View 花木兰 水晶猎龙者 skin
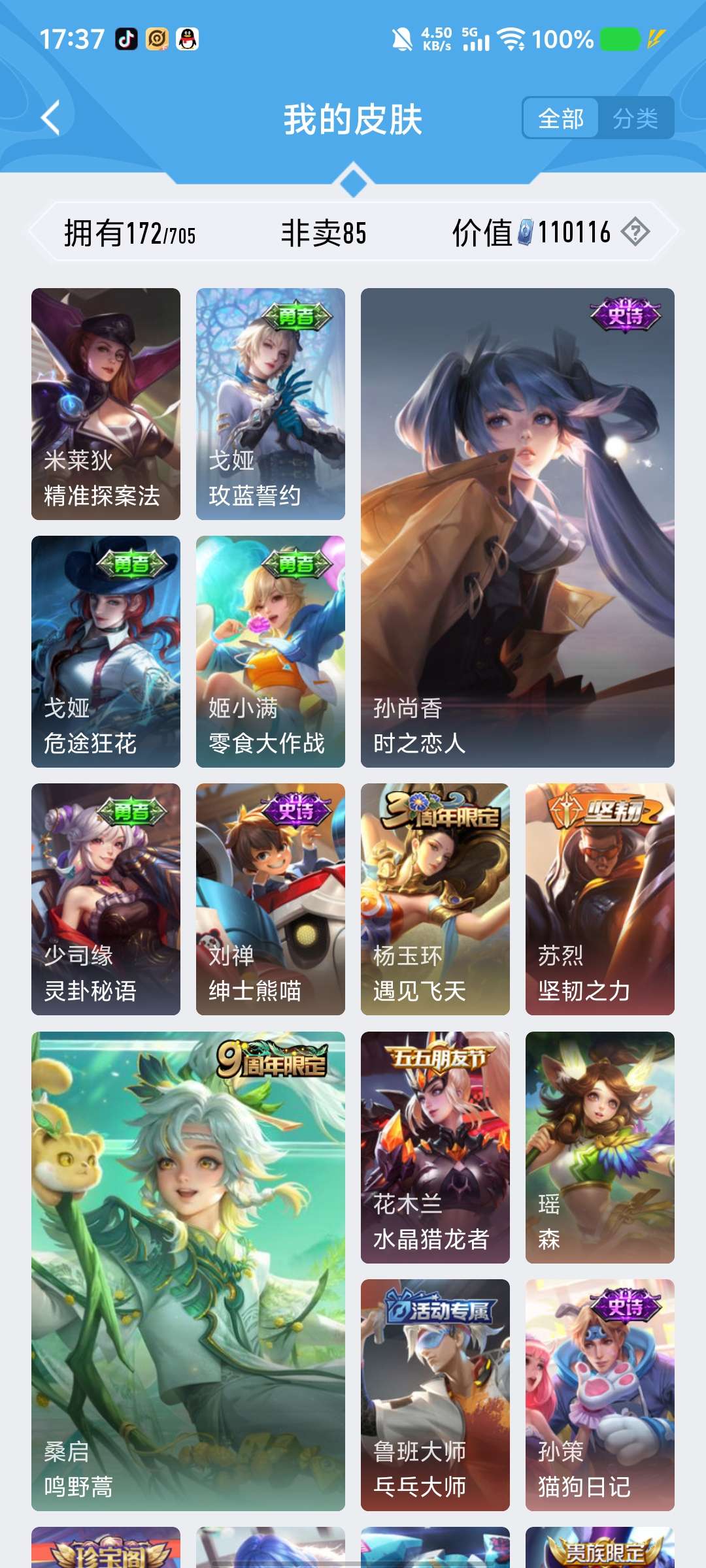Viewport: 706px width, 1568px height. coord(435,1147)
